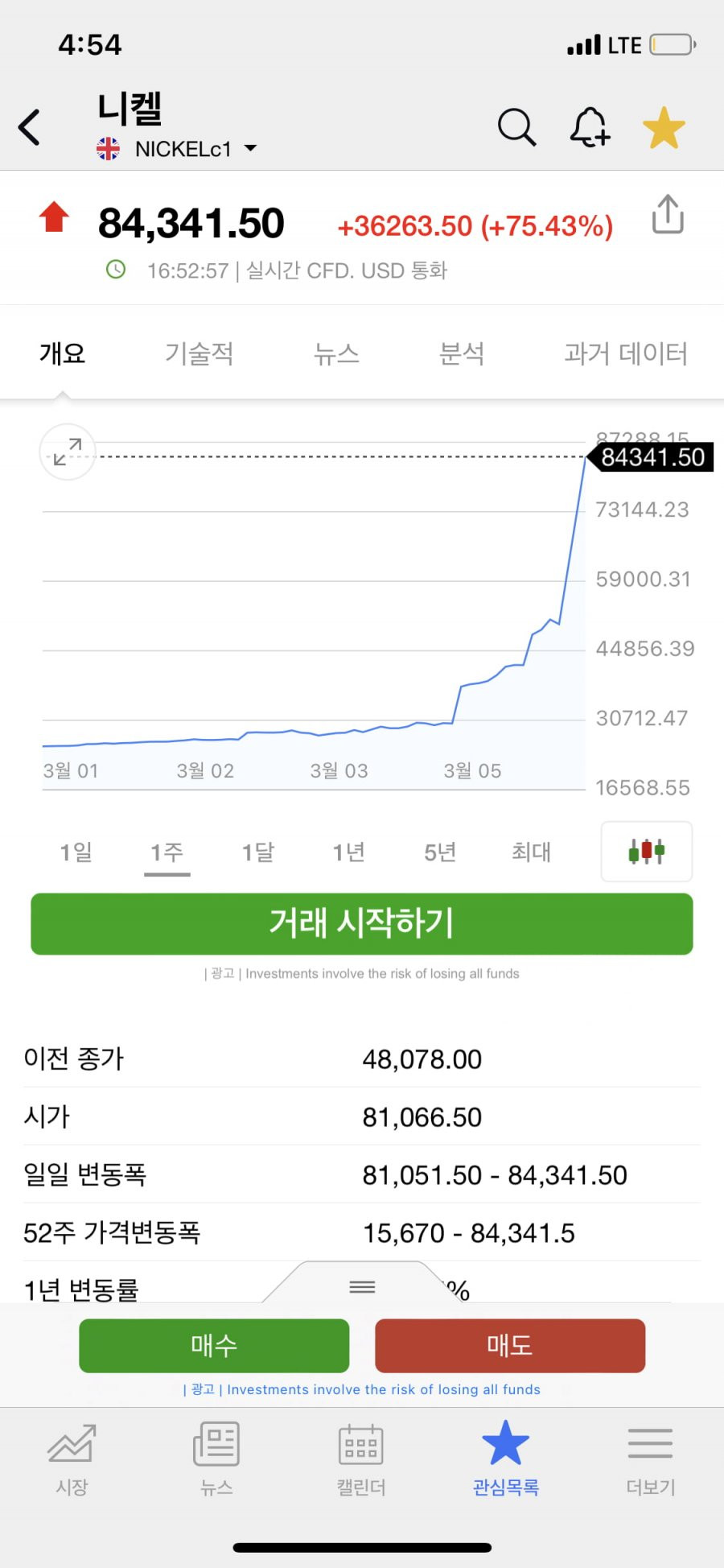Select the 1년 chart range
Viewport: 724px width, 1568px height.
(349, 852)
